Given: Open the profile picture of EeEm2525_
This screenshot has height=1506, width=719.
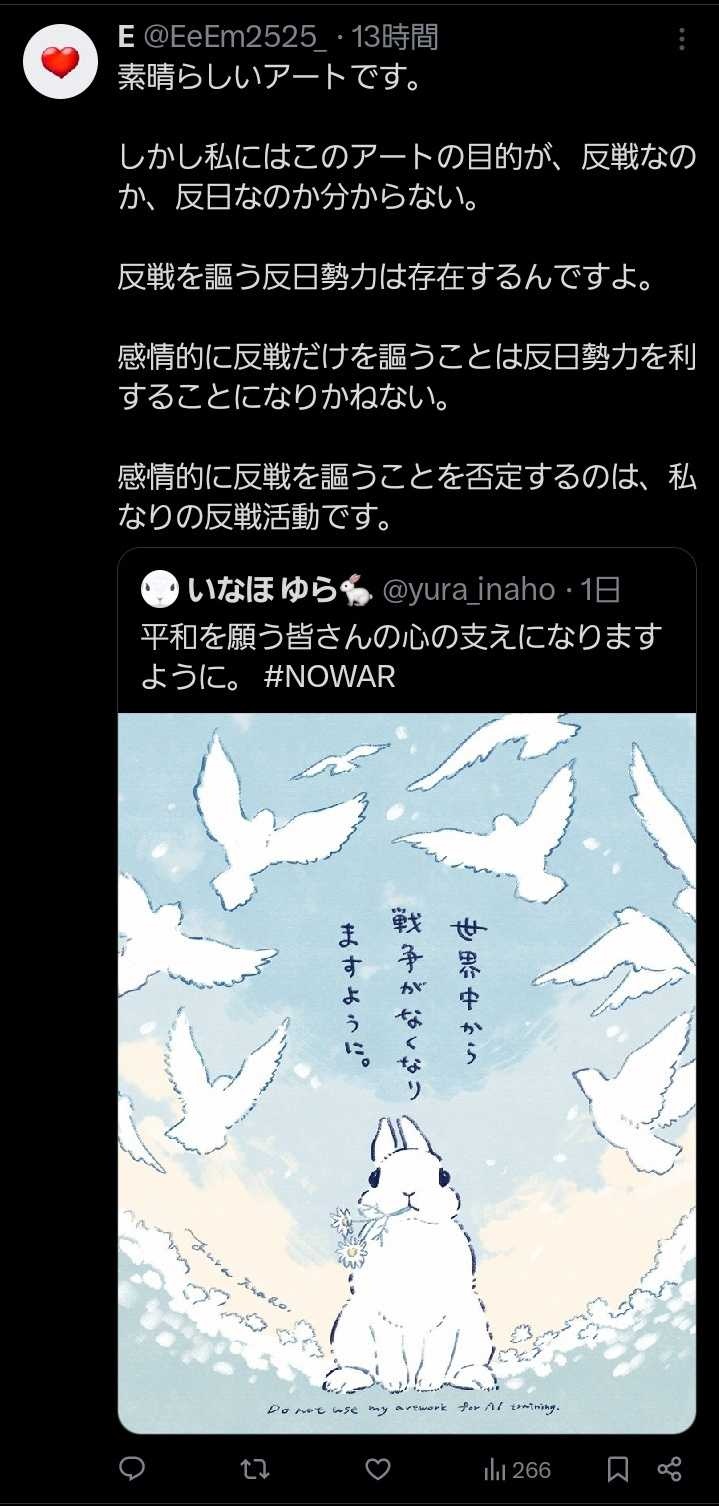Looking at the screenshot, I should point(60,62).
